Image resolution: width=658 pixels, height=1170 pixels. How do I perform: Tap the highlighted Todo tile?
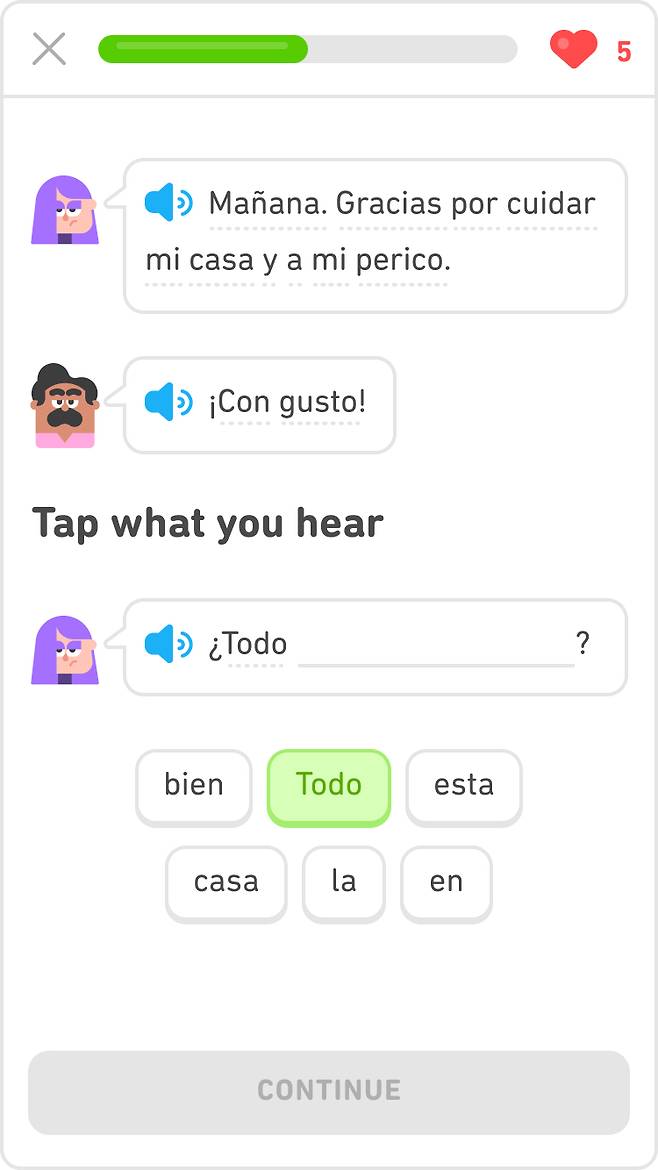pos(328,785)
